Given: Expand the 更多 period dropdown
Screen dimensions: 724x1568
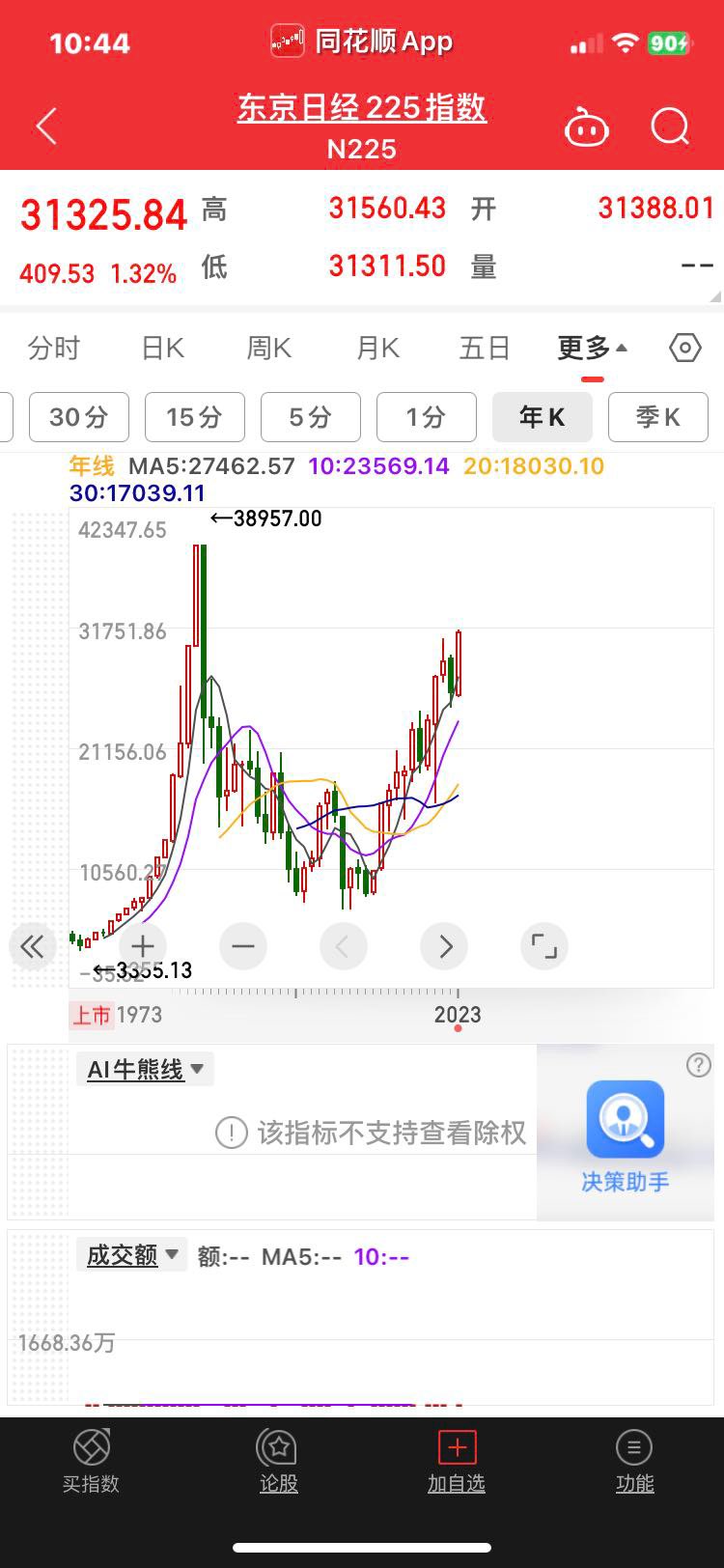Looking at the screenshot, I should pos(592,348).
